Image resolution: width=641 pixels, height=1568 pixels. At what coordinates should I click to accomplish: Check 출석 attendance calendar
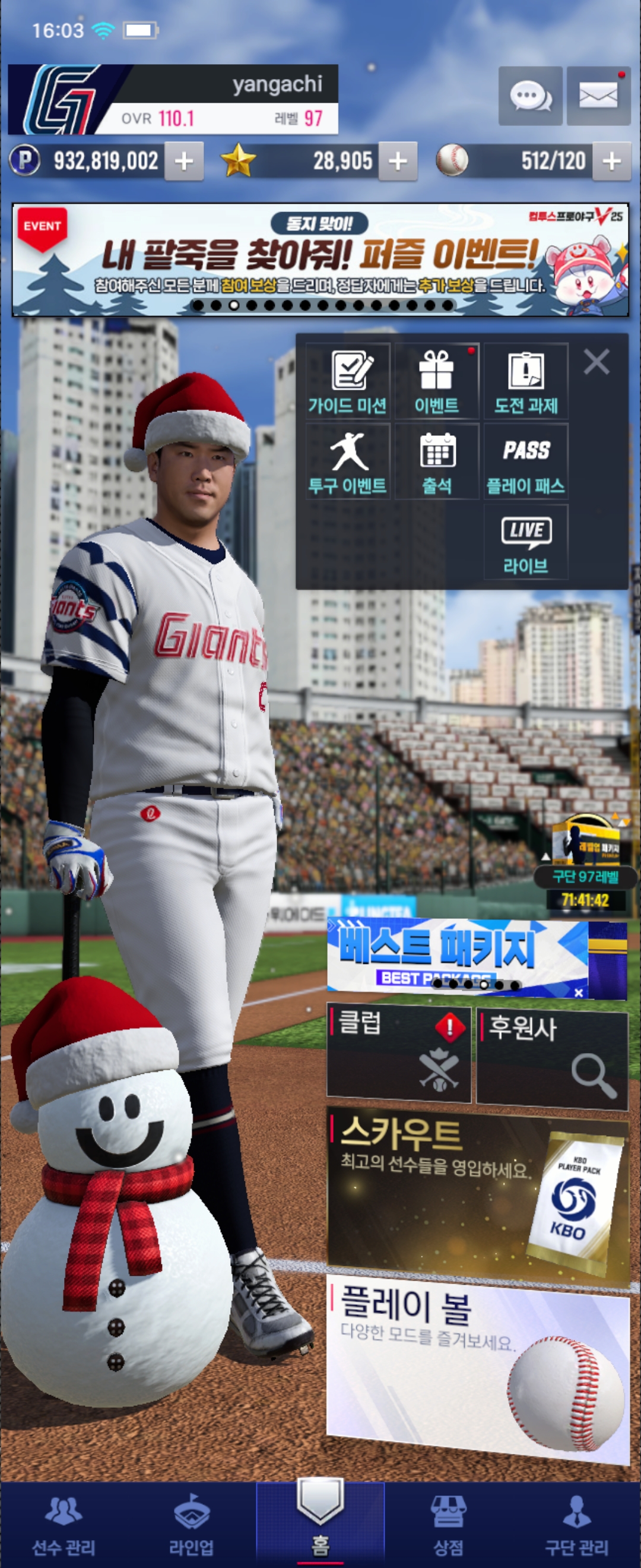click(437, 462)
